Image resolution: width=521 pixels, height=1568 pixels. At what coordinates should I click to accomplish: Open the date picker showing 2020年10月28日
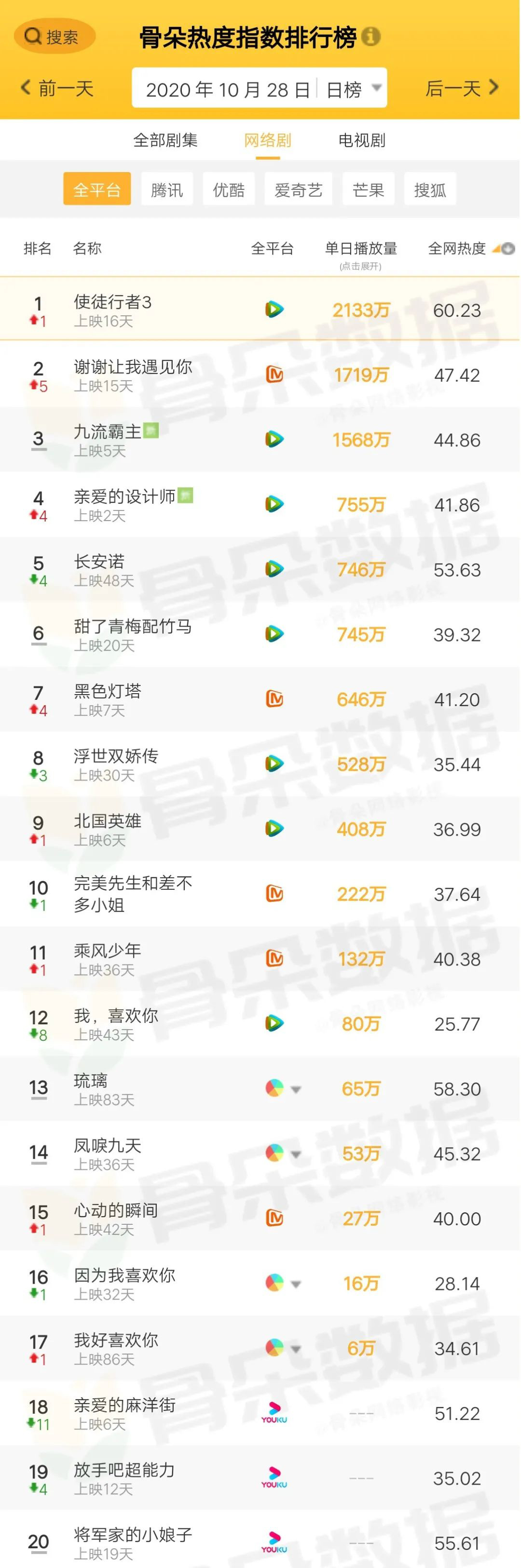pos(227,90)
